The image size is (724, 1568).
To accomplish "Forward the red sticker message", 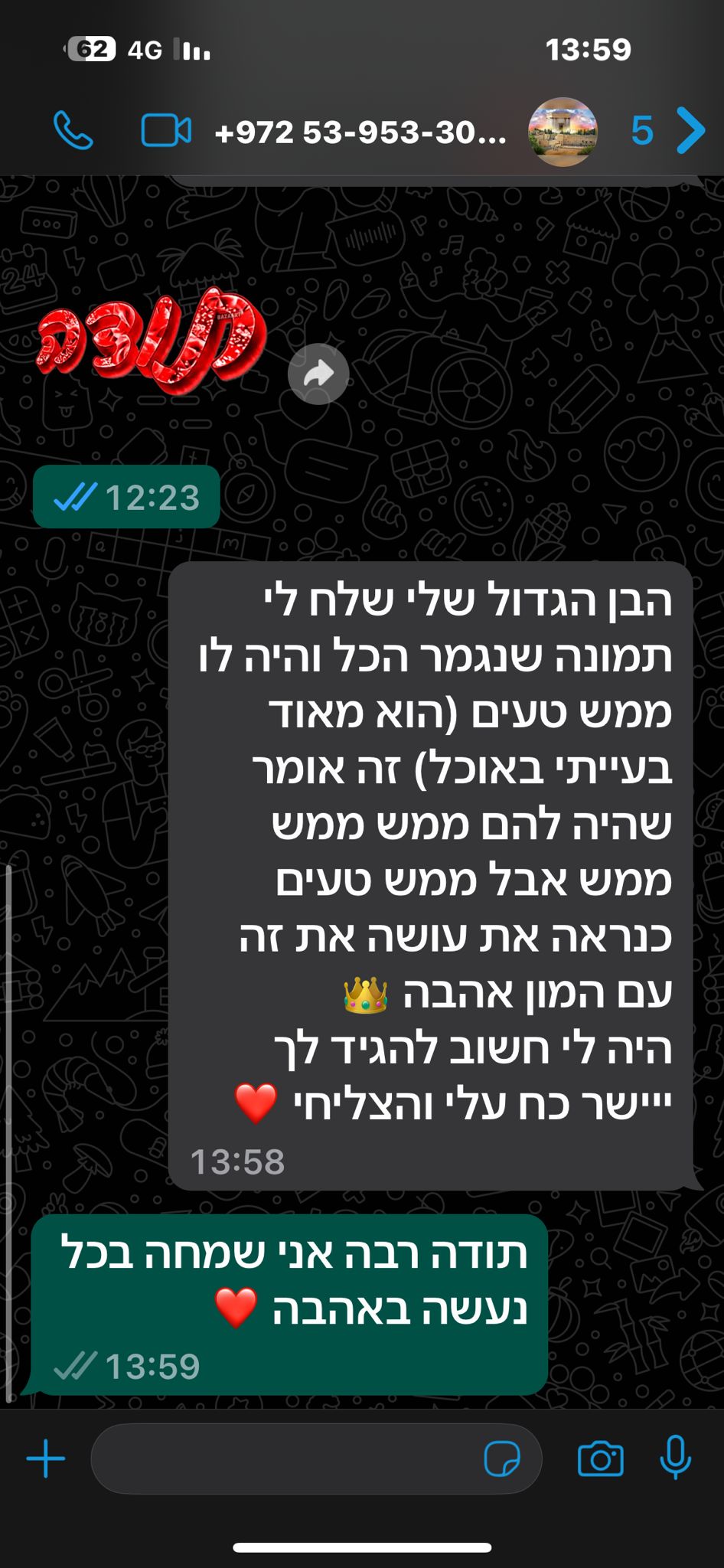I will click(x=318, y=374).
